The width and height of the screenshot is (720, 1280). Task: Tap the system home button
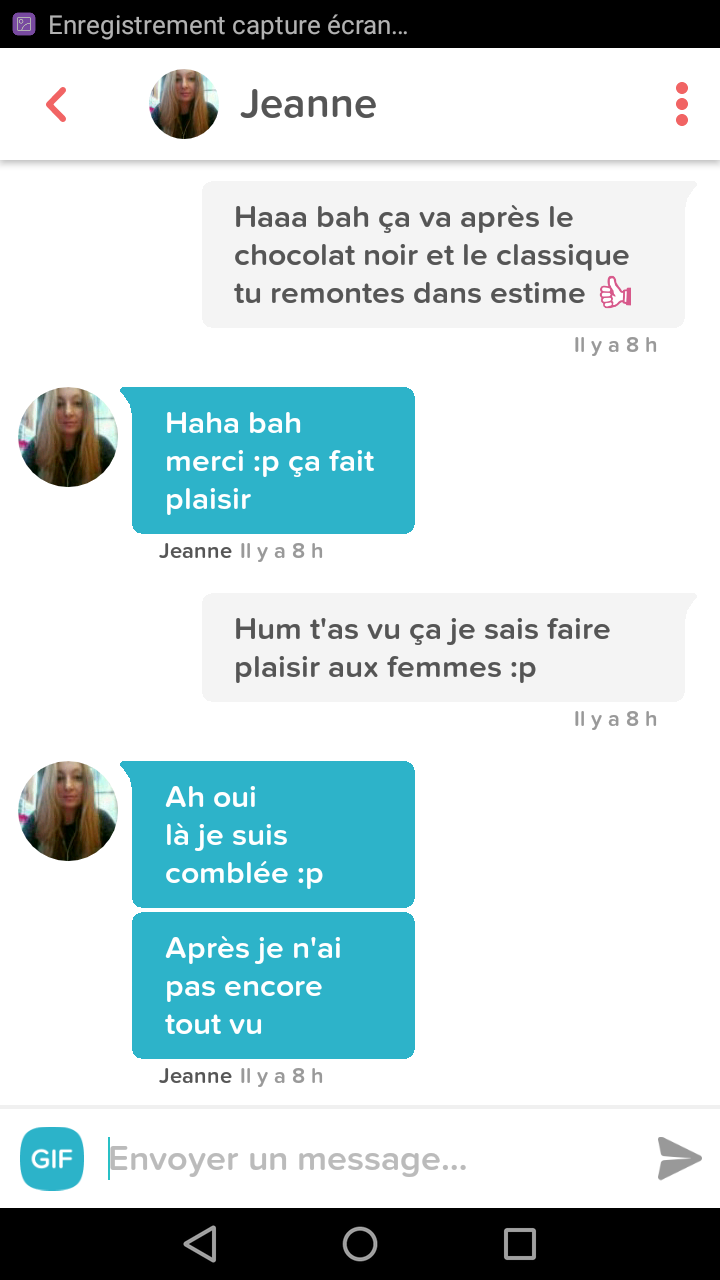tap(360, 1244)
